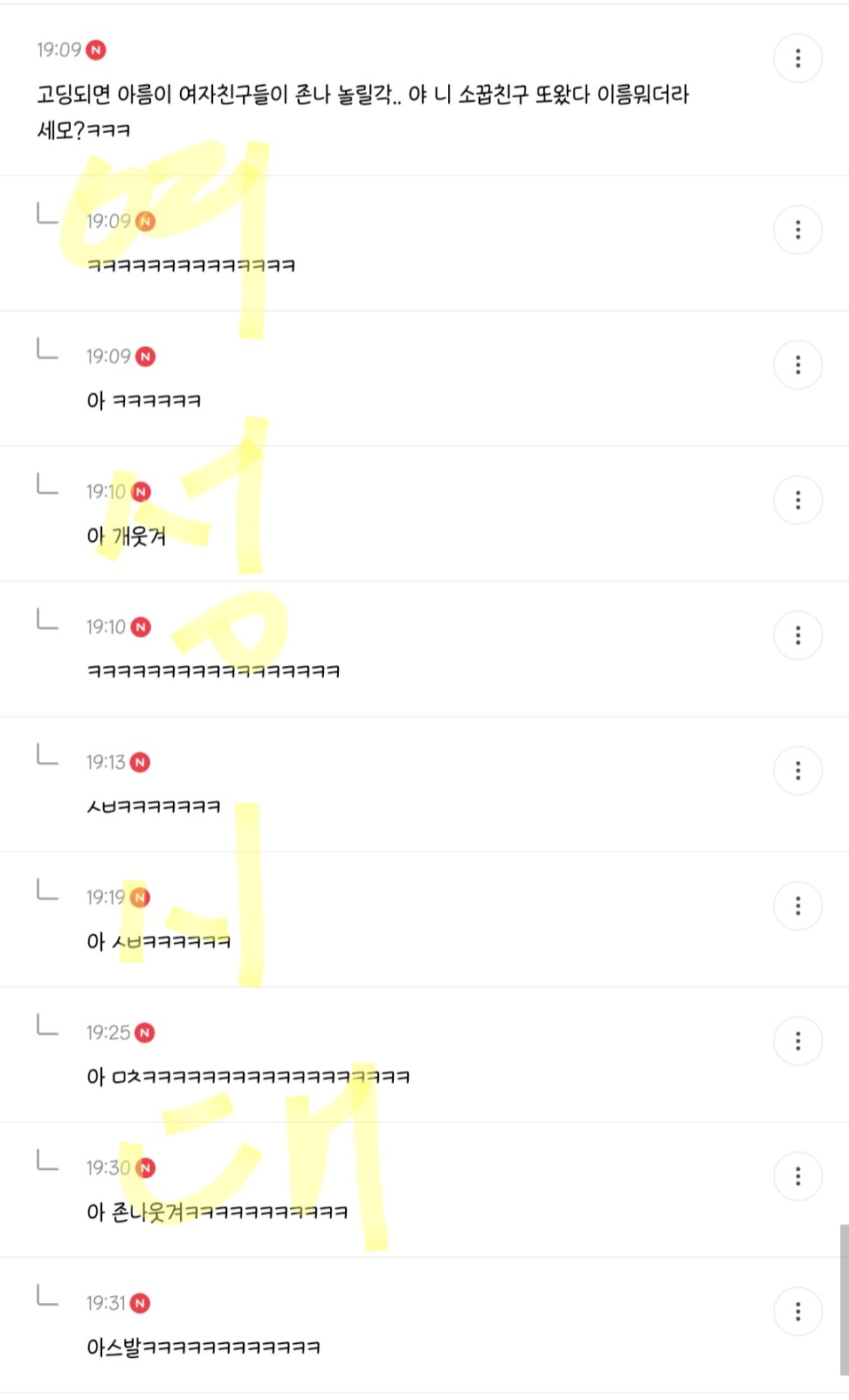The image size is (849, 1400).
Task: Open the options menu for reply '아 개웃겨'
Action: tap(797, 500)
